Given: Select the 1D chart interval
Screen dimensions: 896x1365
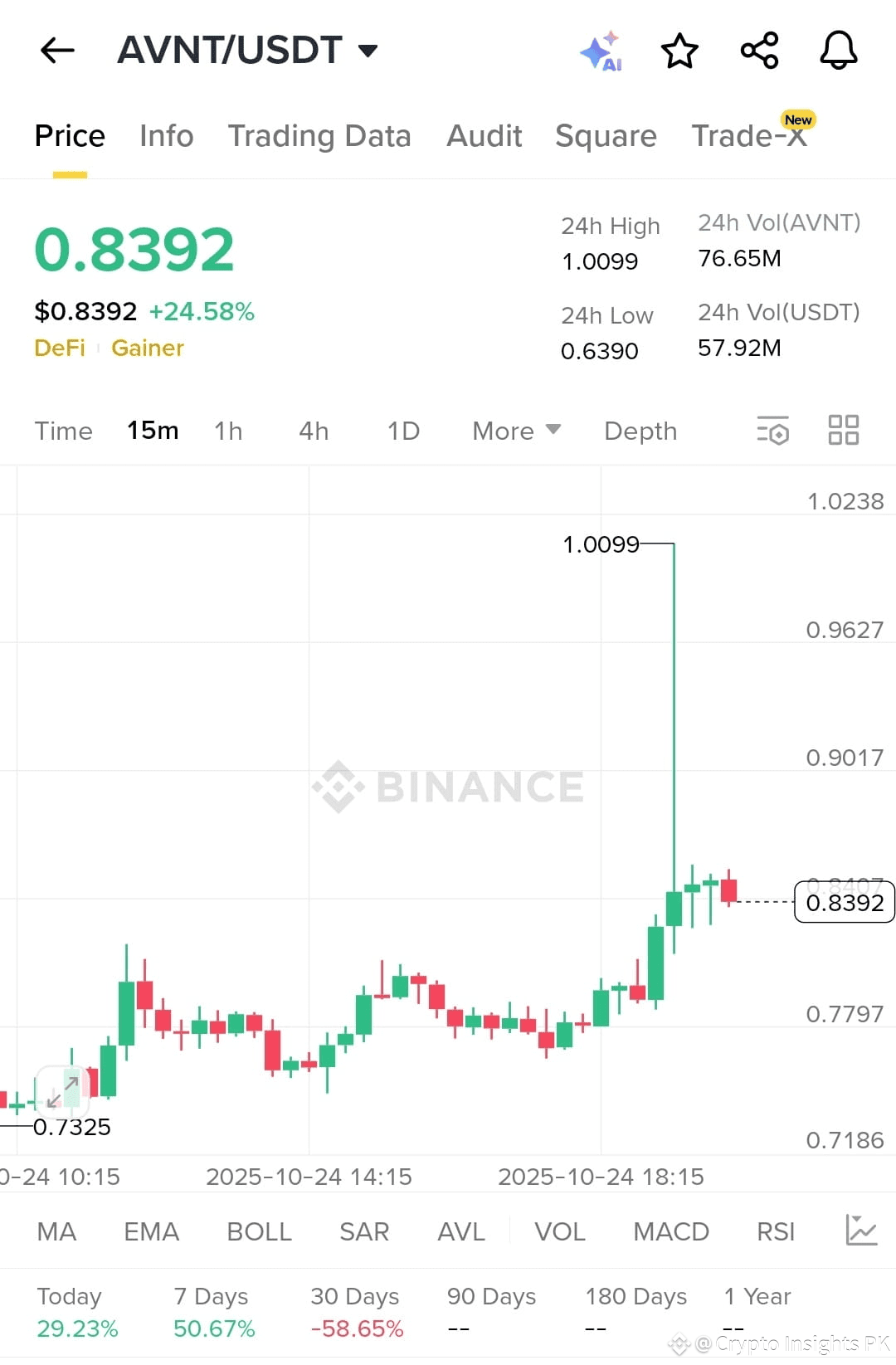Looking at the screenshot, I should [403, 431].
